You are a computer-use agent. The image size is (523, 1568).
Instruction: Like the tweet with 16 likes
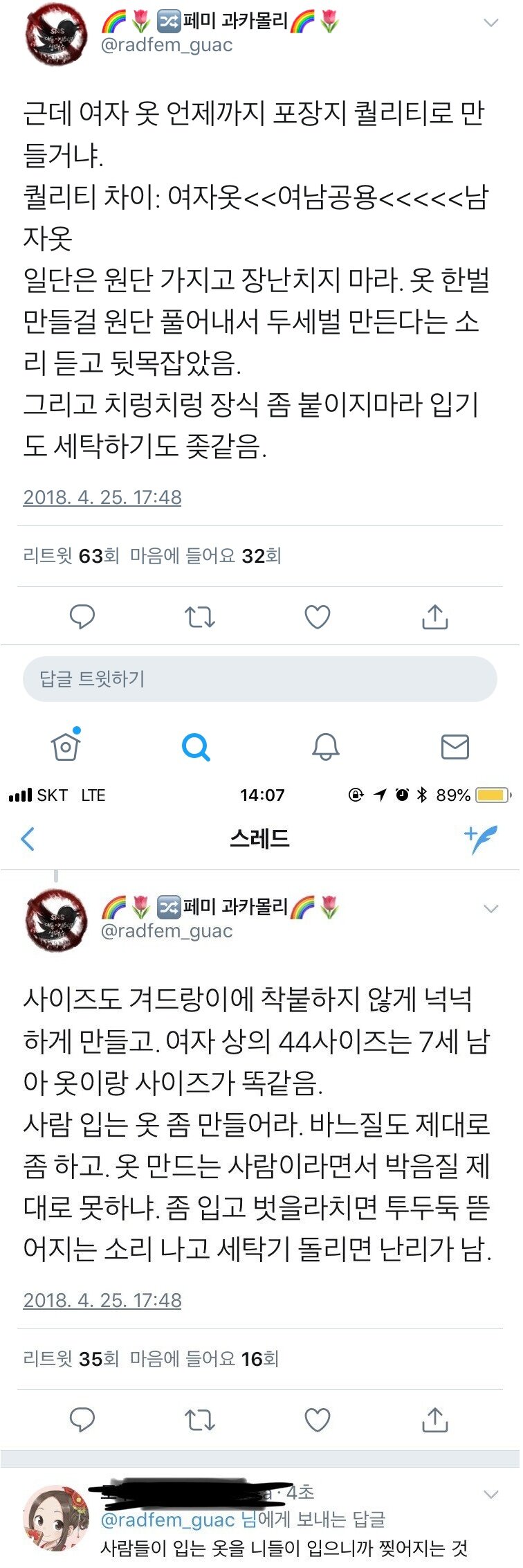click(318, 1419)
